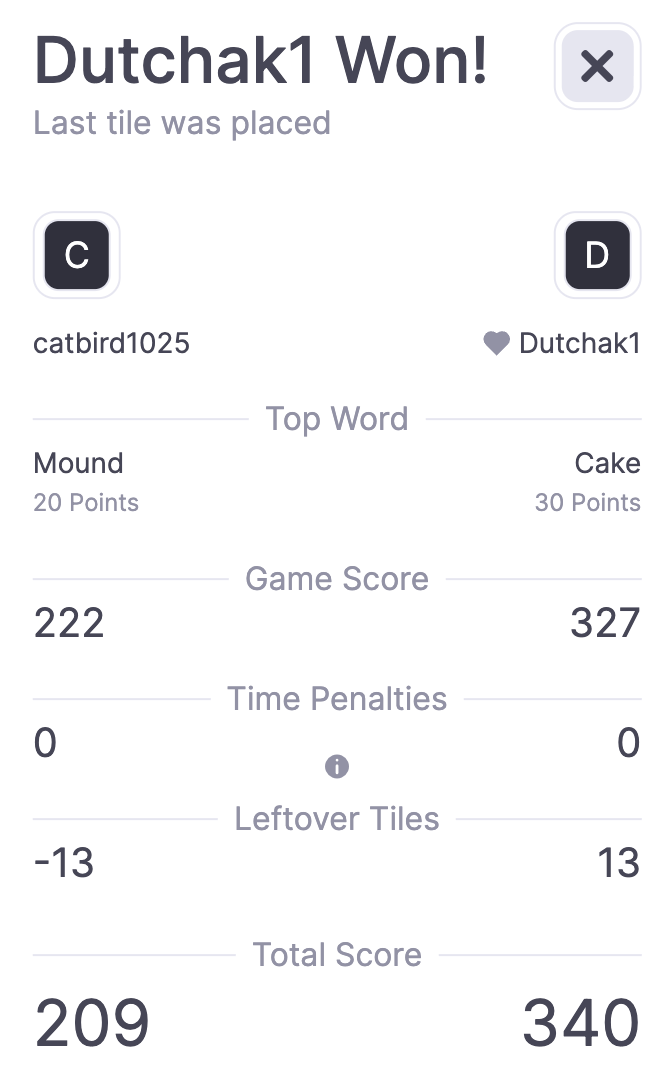Viewport: 668px width, 1084px height.
Task: Tap the time penalties info icon
Action: pyautogui.click(x=337, y=767)
